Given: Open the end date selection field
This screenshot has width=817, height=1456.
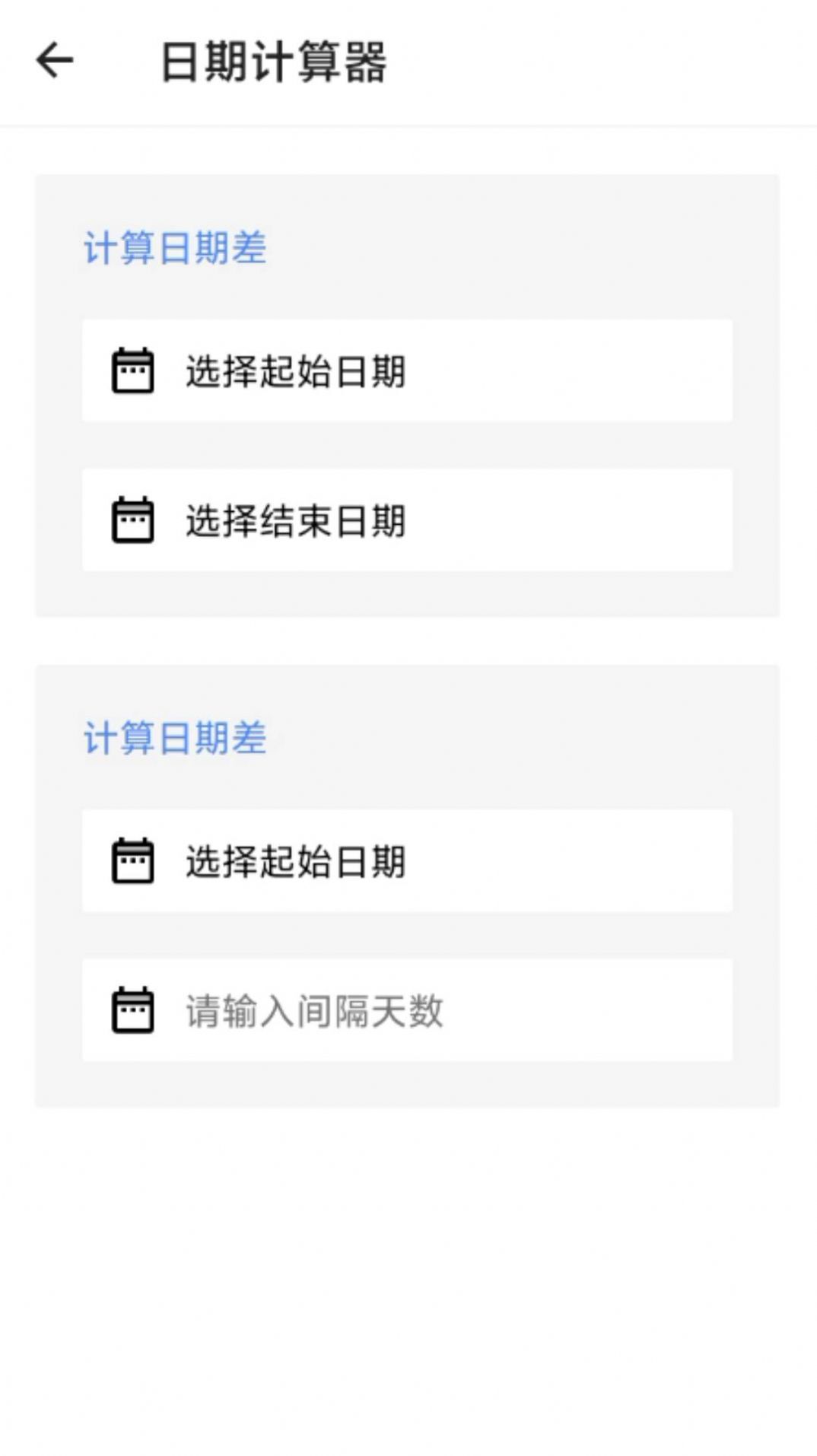Looking at the screenshot, I should click(x=407, y=521).
